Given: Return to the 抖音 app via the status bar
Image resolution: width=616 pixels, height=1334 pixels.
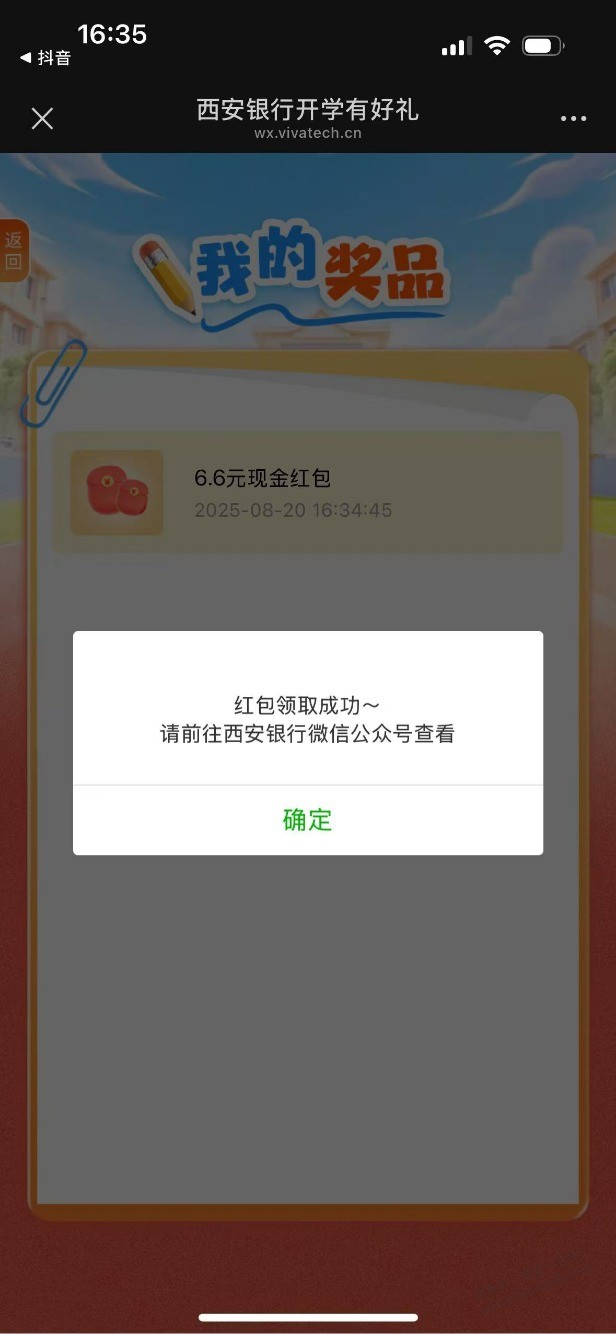Looking at the screenshot, I should point(46,58).
